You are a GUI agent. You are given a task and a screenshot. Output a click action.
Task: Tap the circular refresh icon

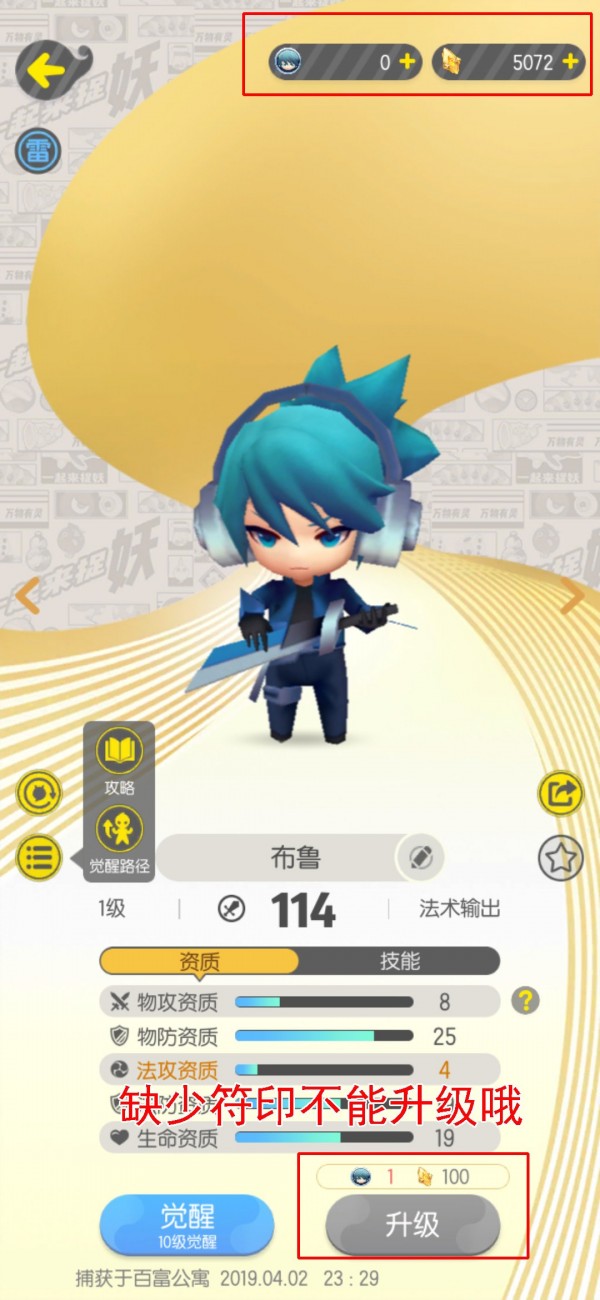click(x=38, y=793)
